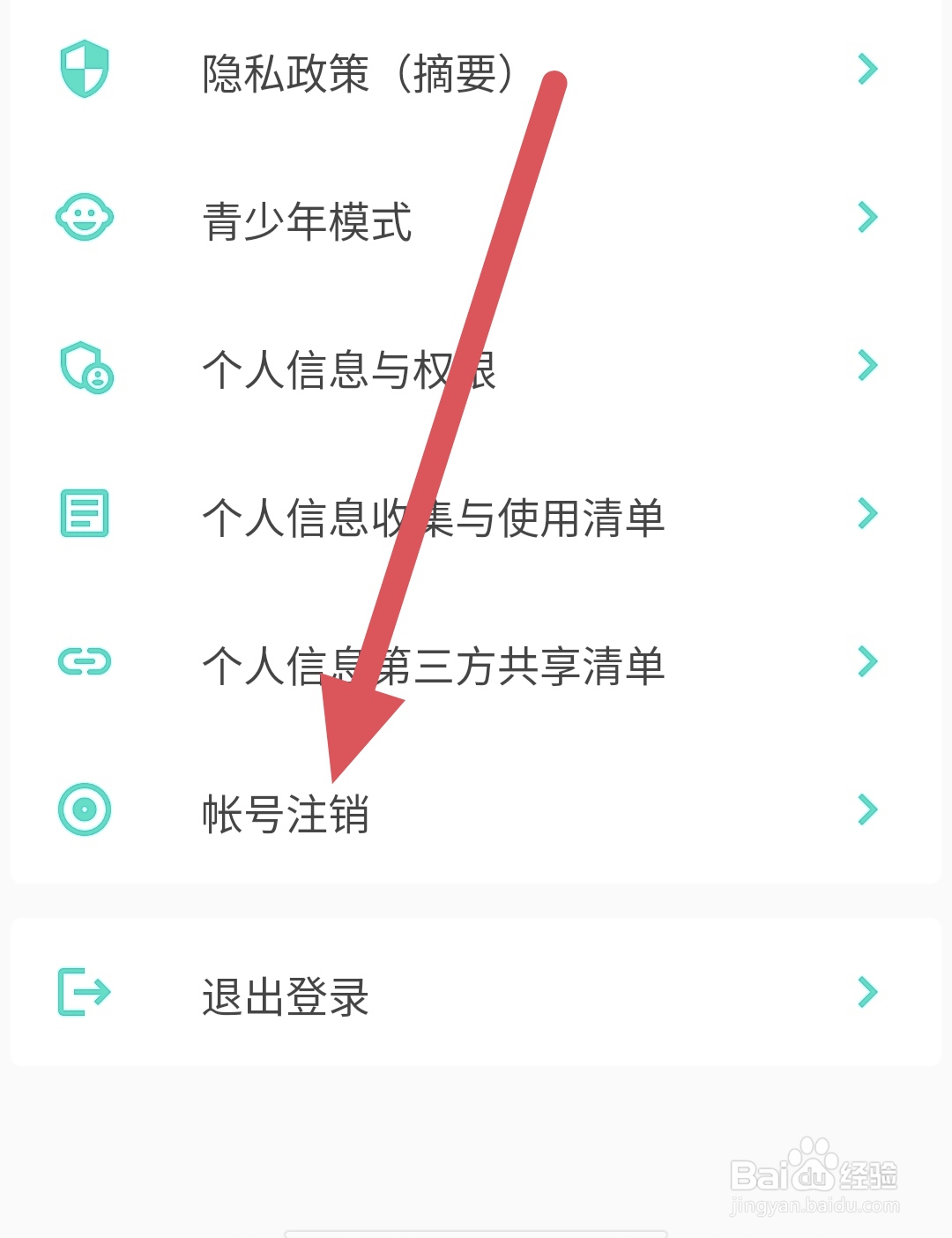Expand the 个人信息与权限 chevron arrow
Screen dimensions: 952x1238
coord(866,366)
